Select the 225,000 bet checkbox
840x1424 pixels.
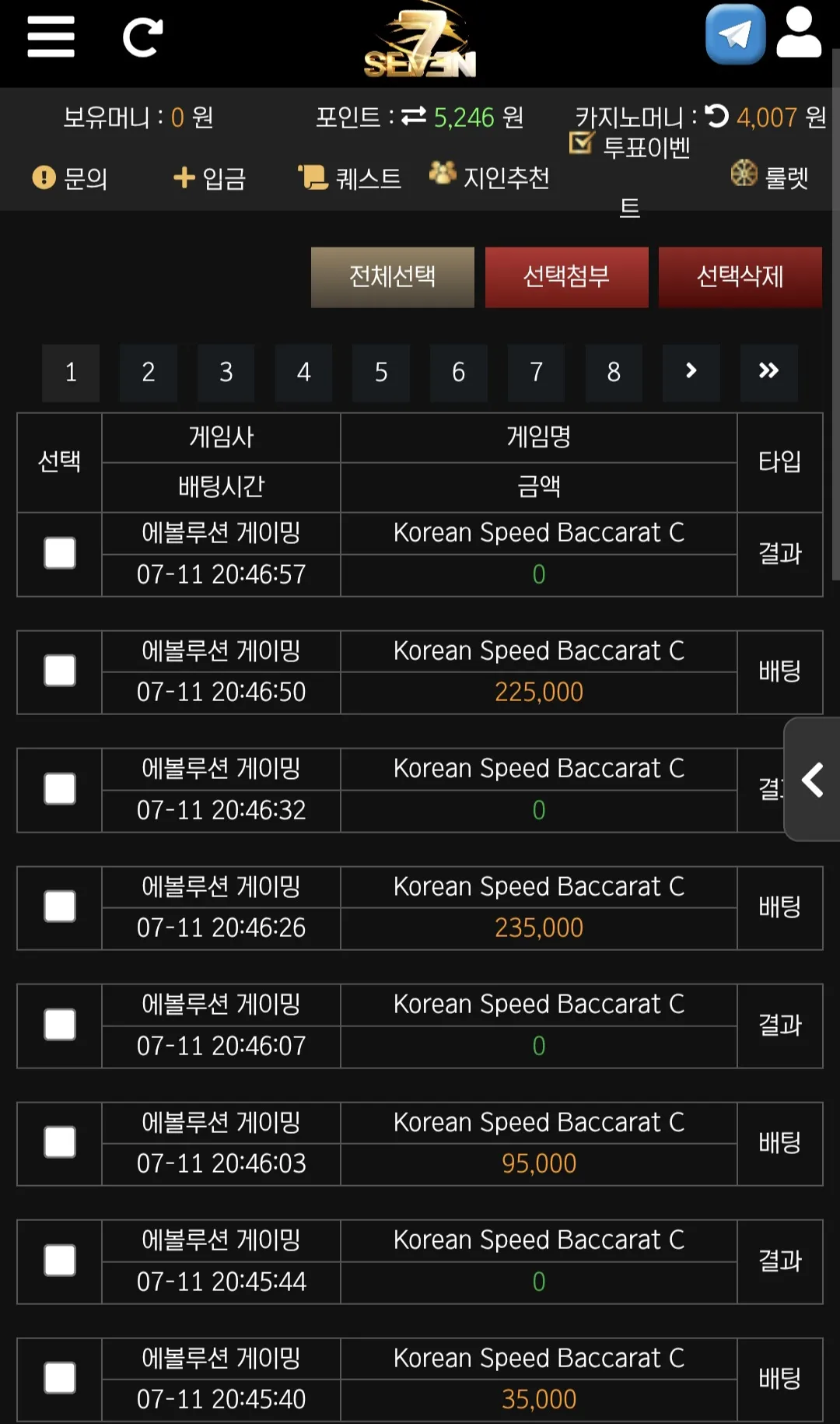[x=60, y=671]
